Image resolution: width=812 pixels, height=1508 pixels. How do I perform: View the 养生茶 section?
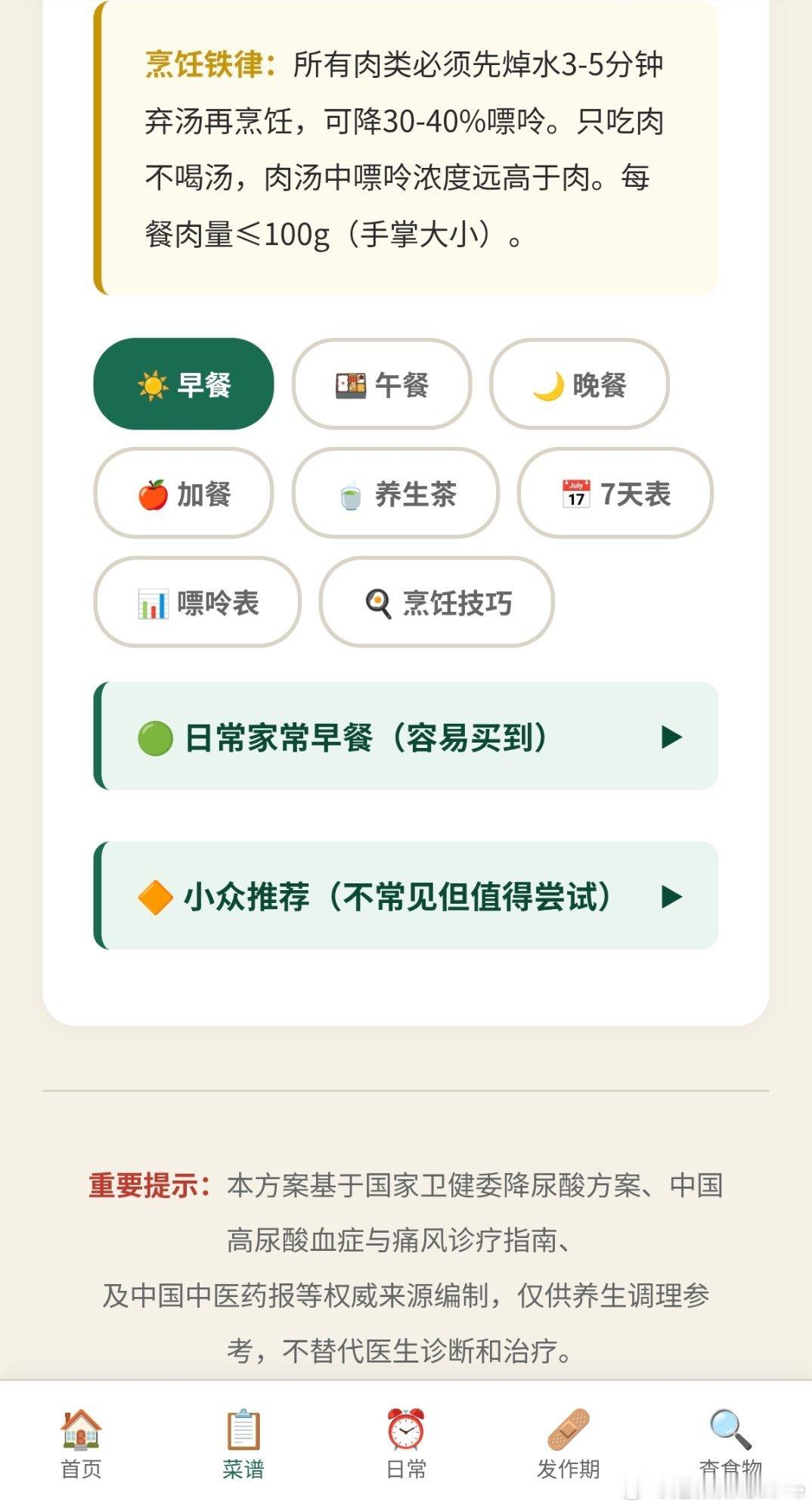click(395, 493)
